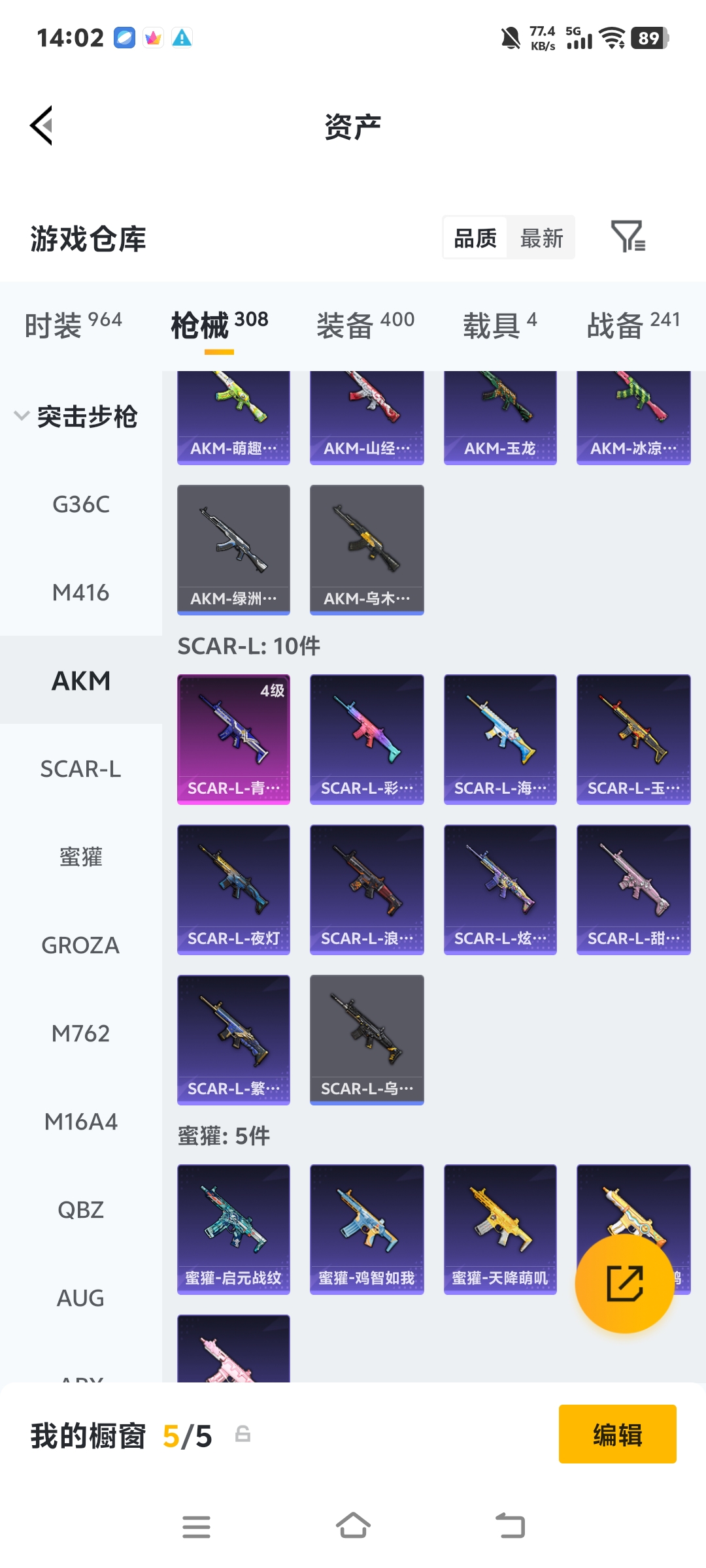The height and width of the screenshot is (1568, 706).
Task: Edit my showcase with 编辑
Action: [617, 1434]
